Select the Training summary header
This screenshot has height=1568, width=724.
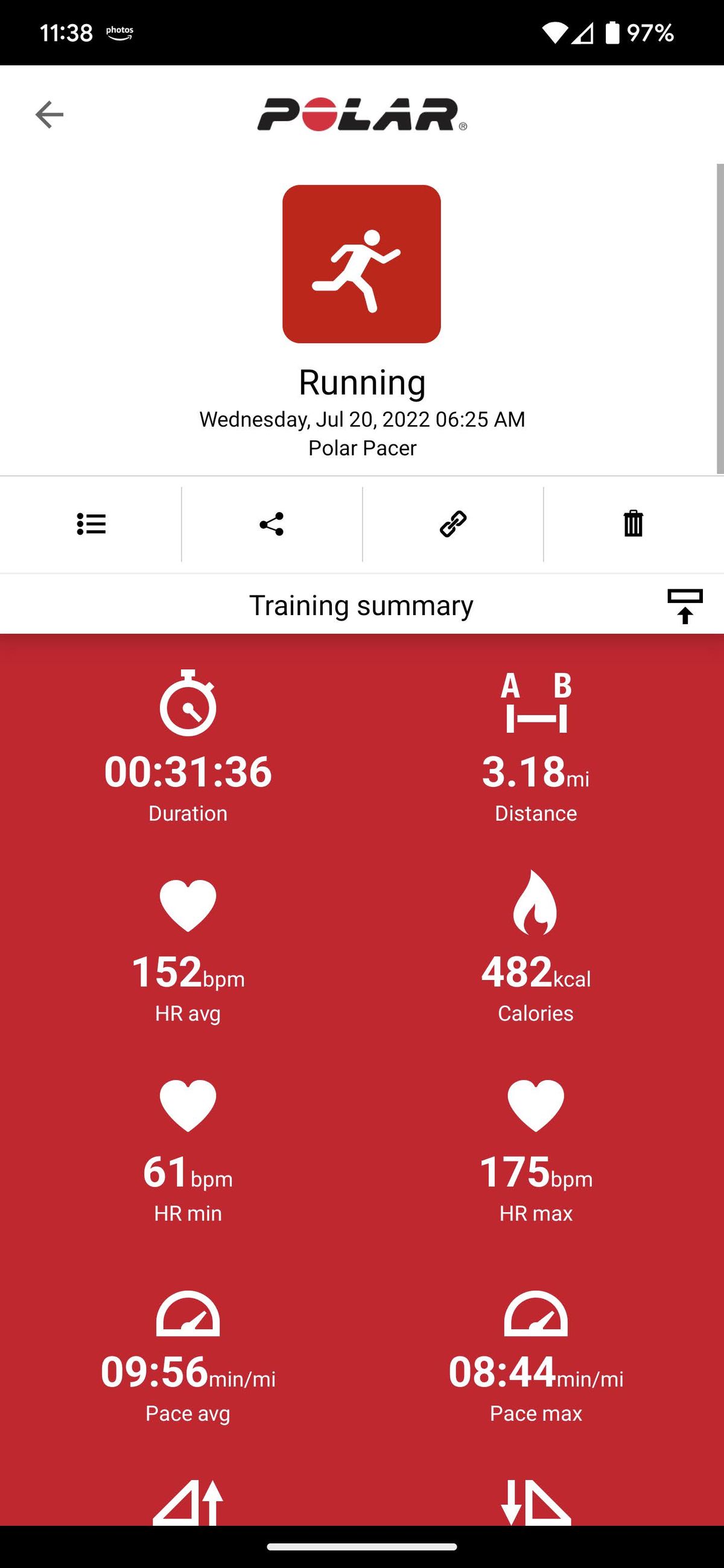[x=361, y=604]
